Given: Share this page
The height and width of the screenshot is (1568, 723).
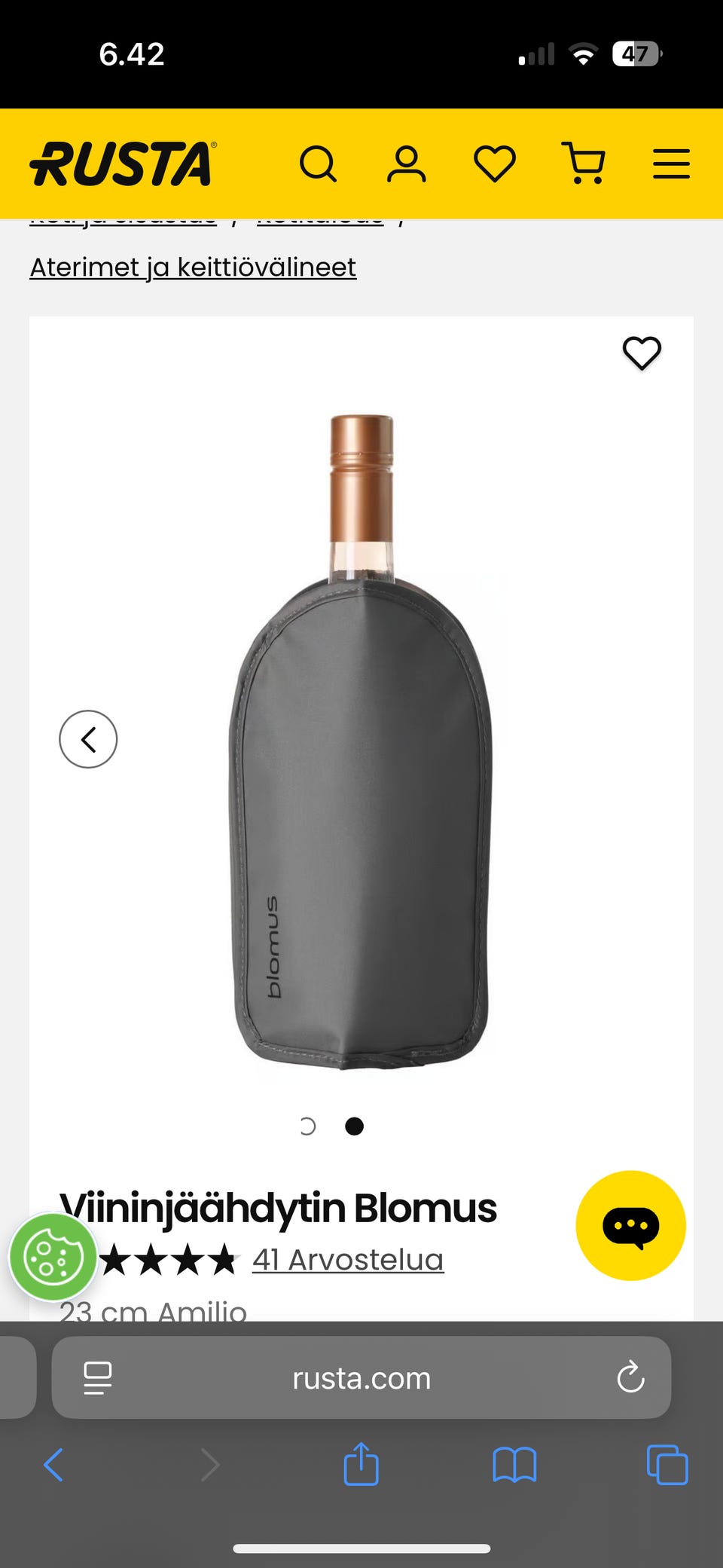Looking at the screenshot, I should point(361,1464).
